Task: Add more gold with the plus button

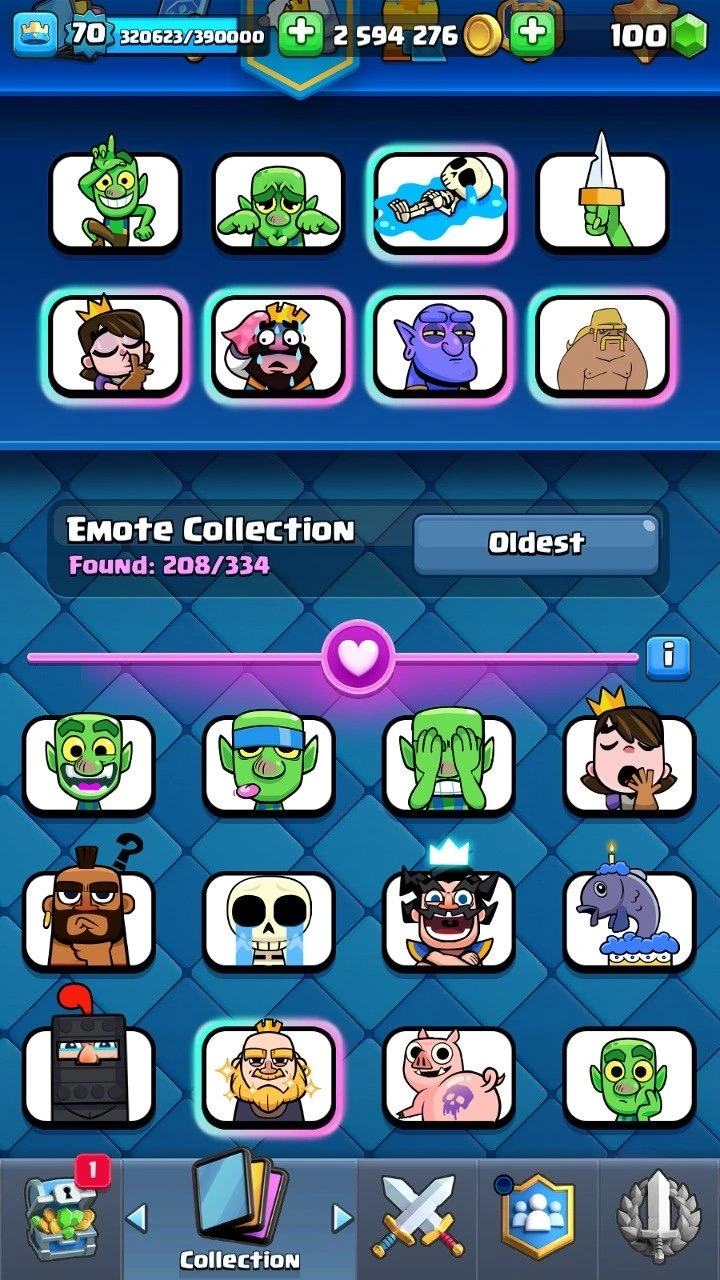Action: click(x=532, y=35)
